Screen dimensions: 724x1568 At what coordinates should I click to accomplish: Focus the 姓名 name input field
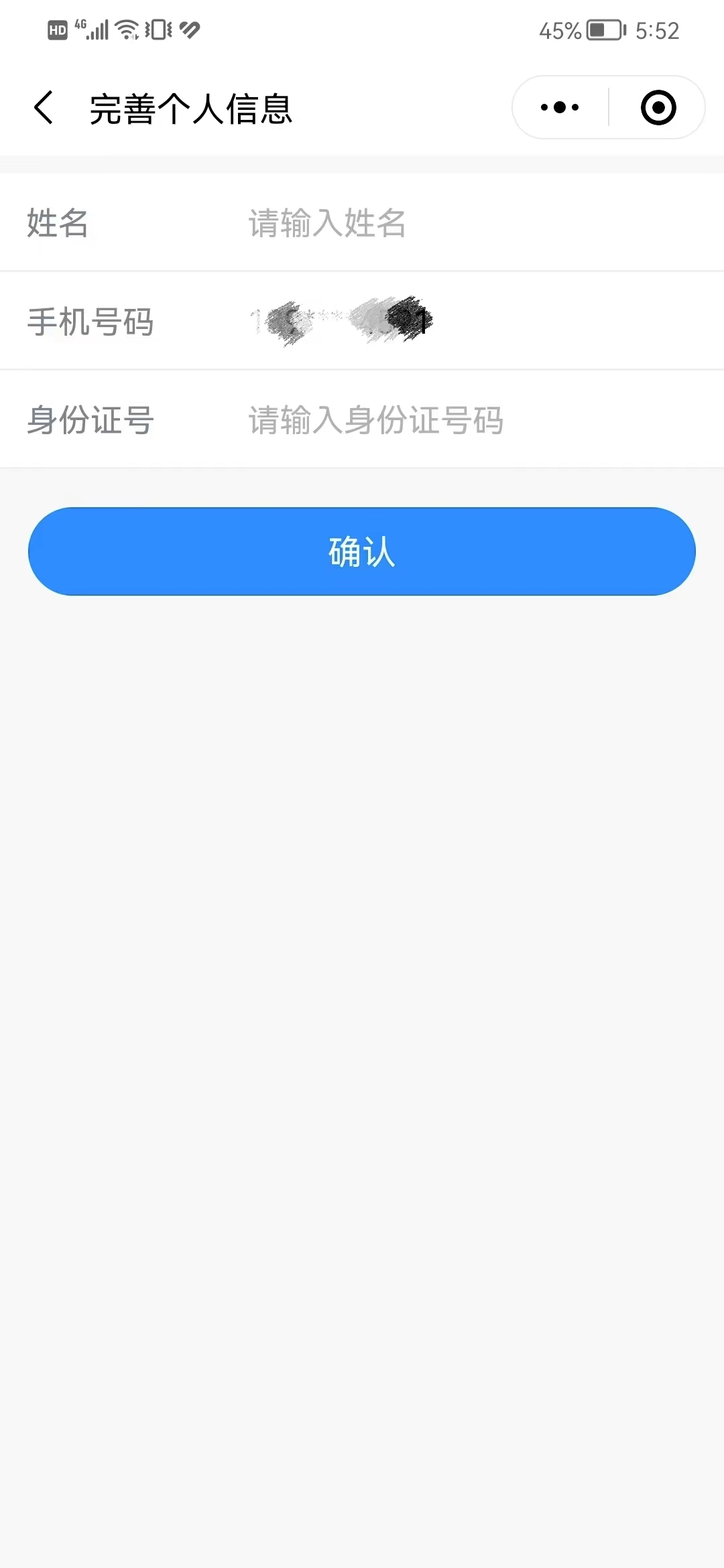click(x=469, y=223)
